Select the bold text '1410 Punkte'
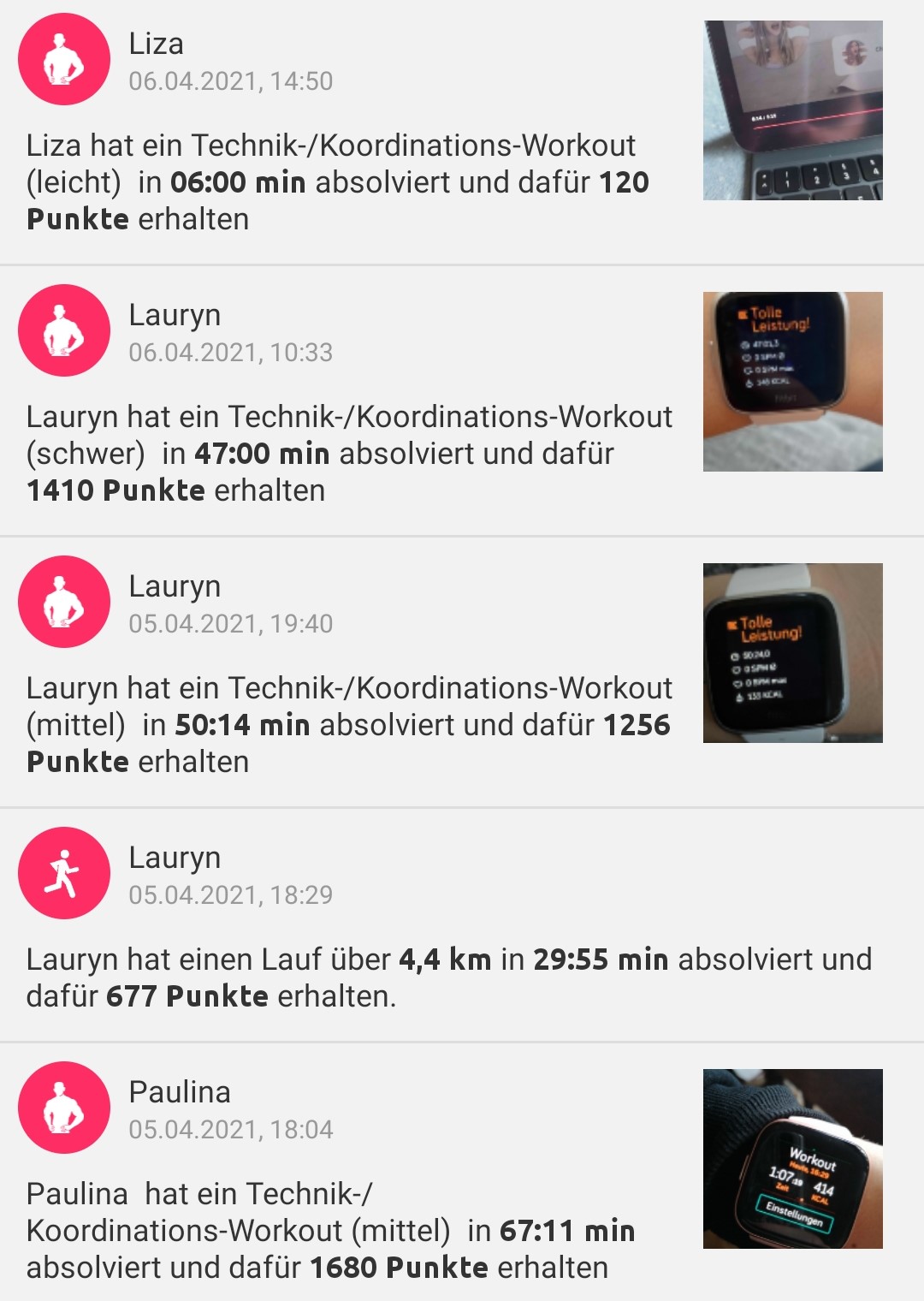The width and height of the screenshot is (924, 1301). click(115, 490)
